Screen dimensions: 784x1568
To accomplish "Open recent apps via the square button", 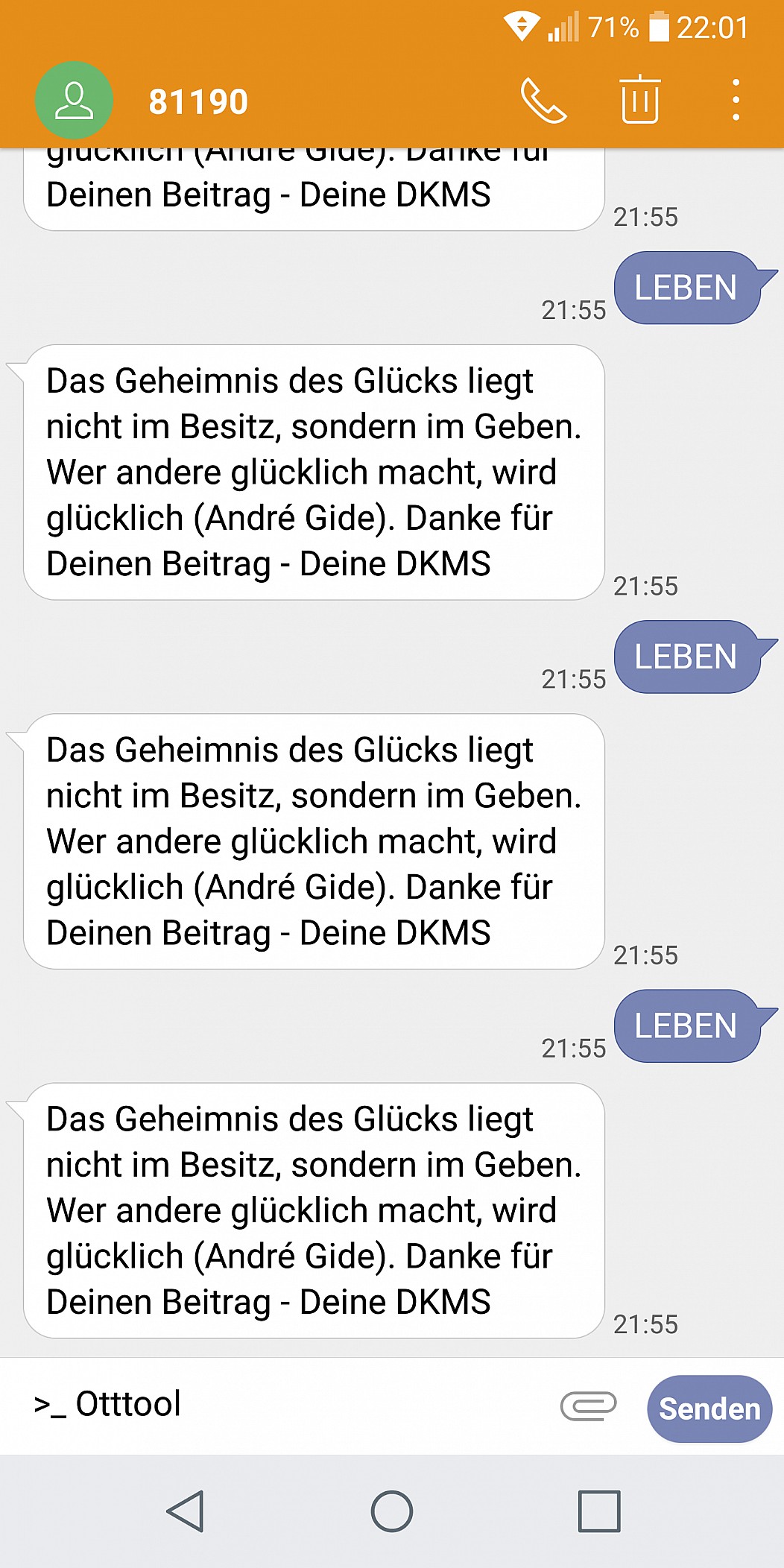I will pos(599,1511).
